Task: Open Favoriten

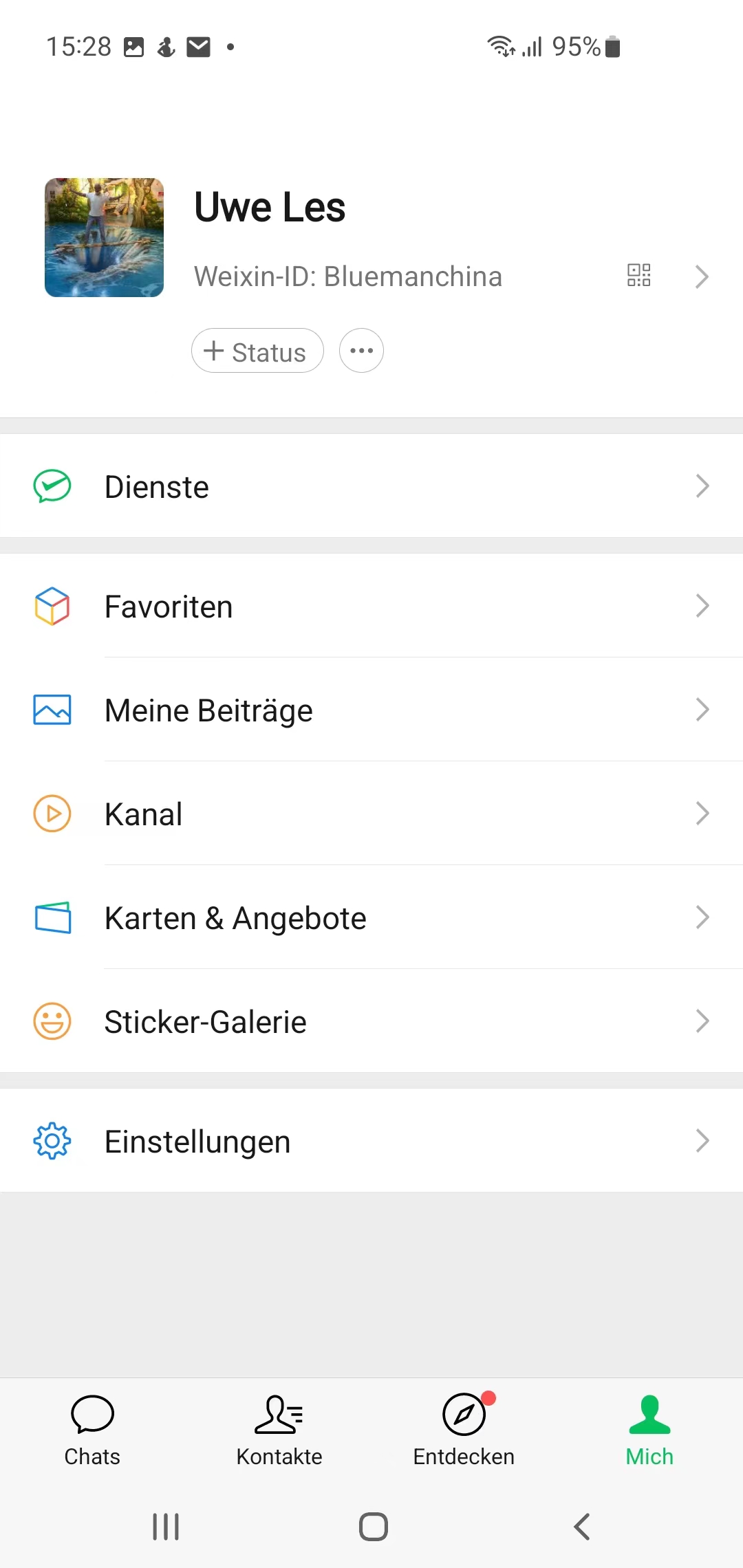Action: tap(371, 606)
